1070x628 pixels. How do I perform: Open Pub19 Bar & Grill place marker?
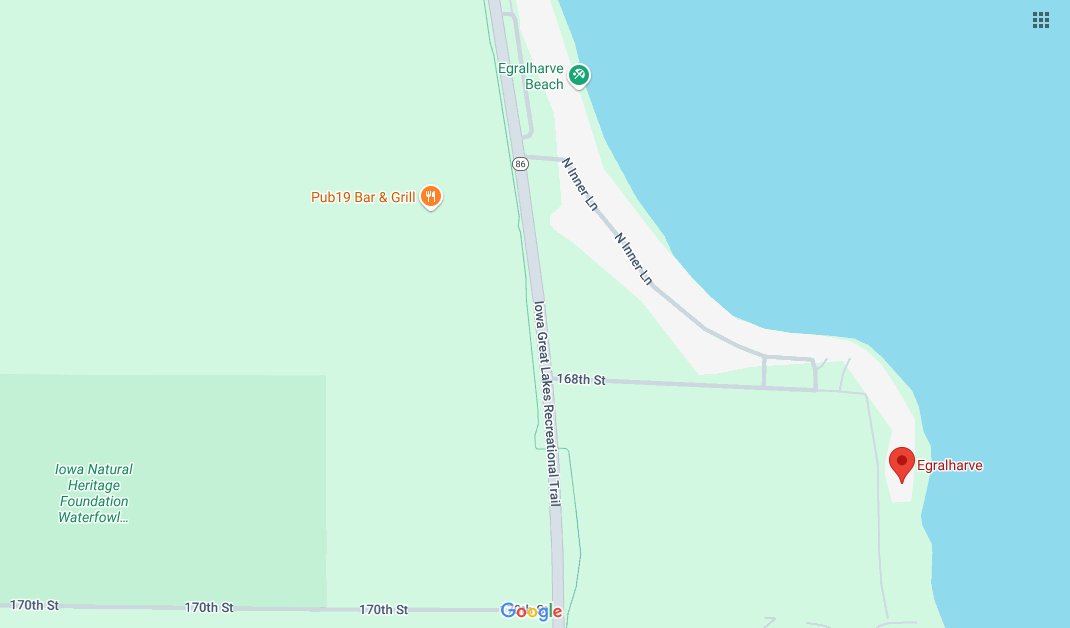pyautogui.click(x=431, y=197)
